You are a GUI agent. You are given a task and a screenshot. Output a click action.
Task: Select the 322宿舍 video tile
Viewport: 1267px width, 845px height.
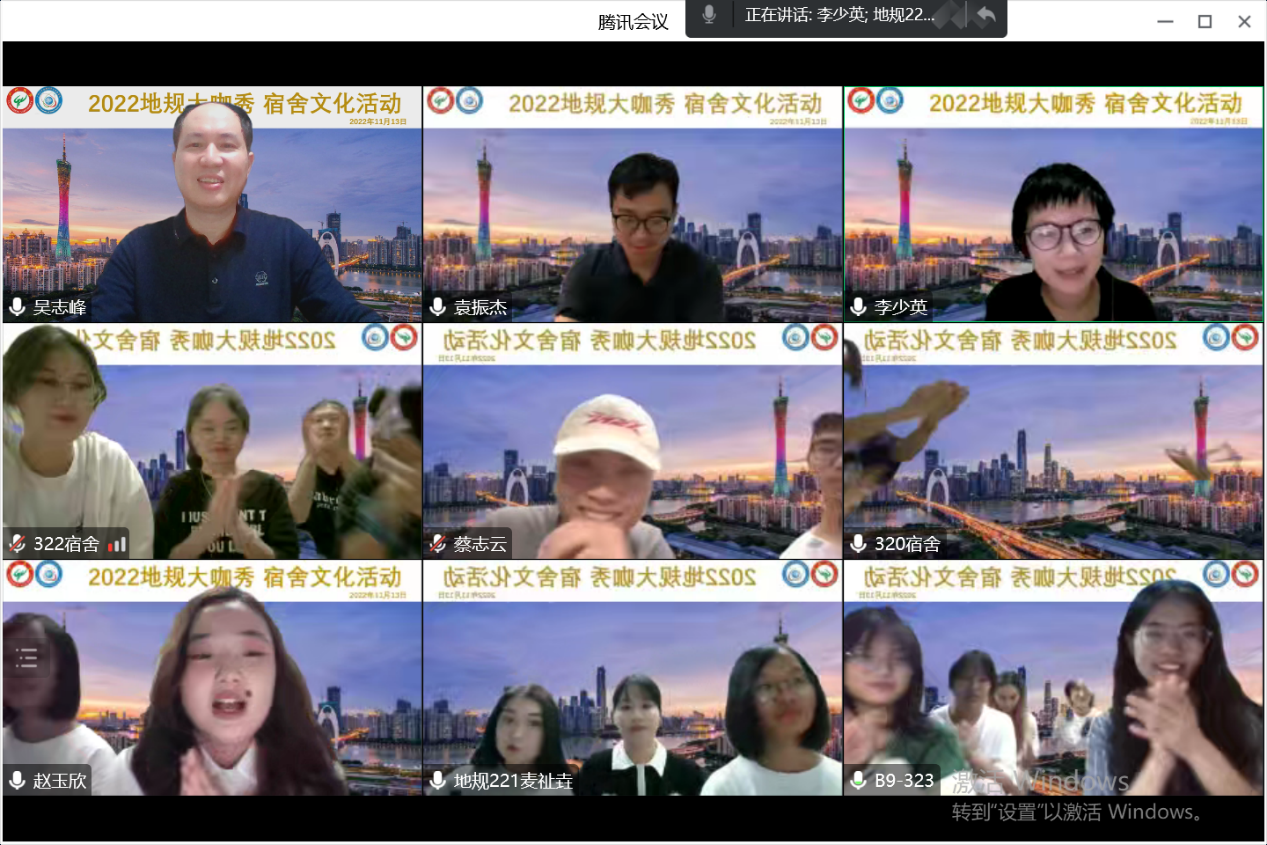[212, 441]
